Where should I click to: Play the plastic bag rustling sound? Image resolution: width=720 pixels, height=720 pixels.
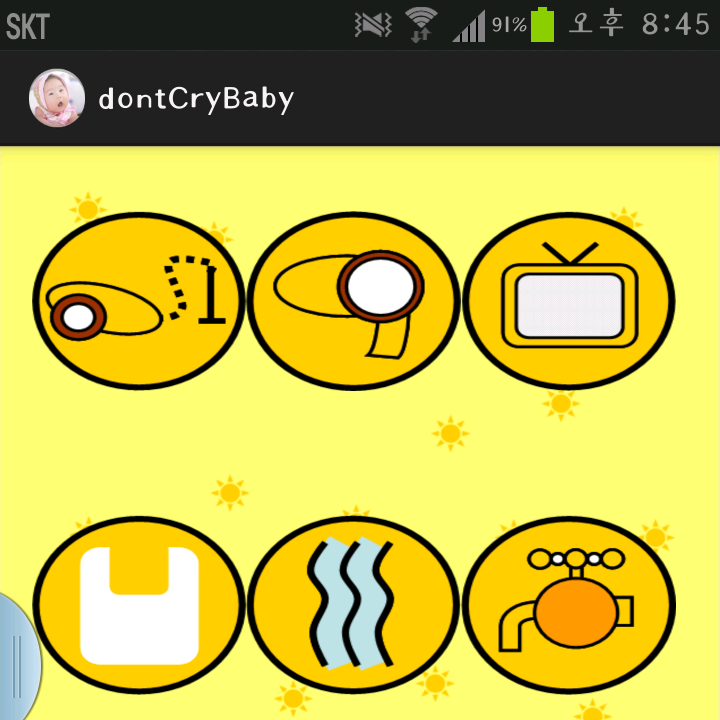pos(139,605)
